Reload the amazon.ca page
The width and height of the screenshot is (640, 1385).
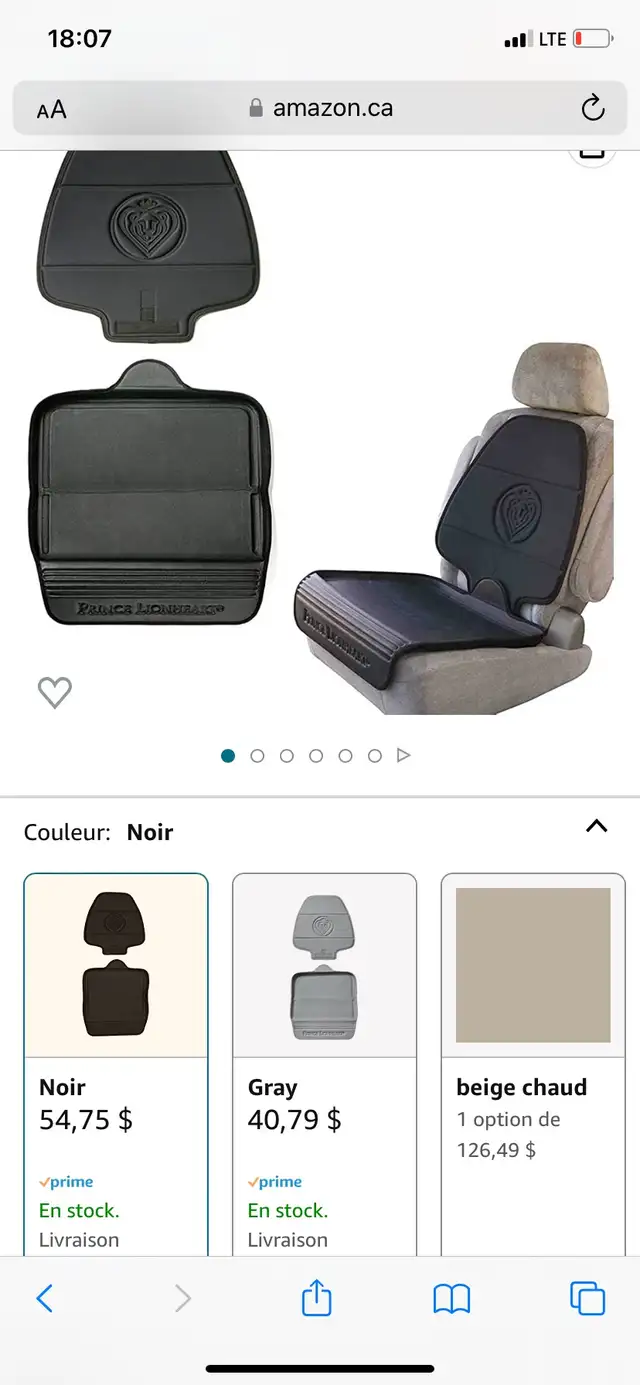click(x=593, y=108)
